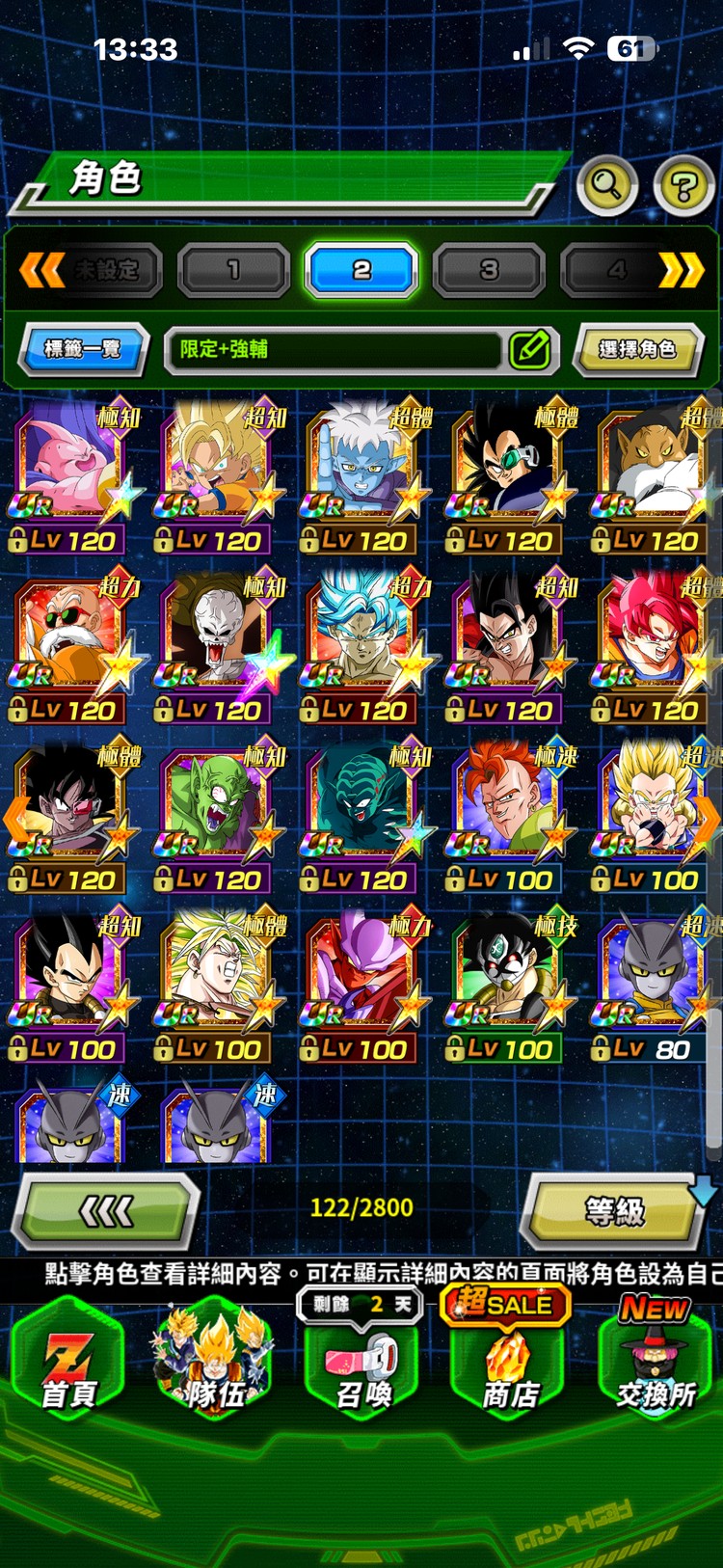The image size is (723, 1568).
Task: Tap the 選擇角色 button
Action: pos(637,348)
